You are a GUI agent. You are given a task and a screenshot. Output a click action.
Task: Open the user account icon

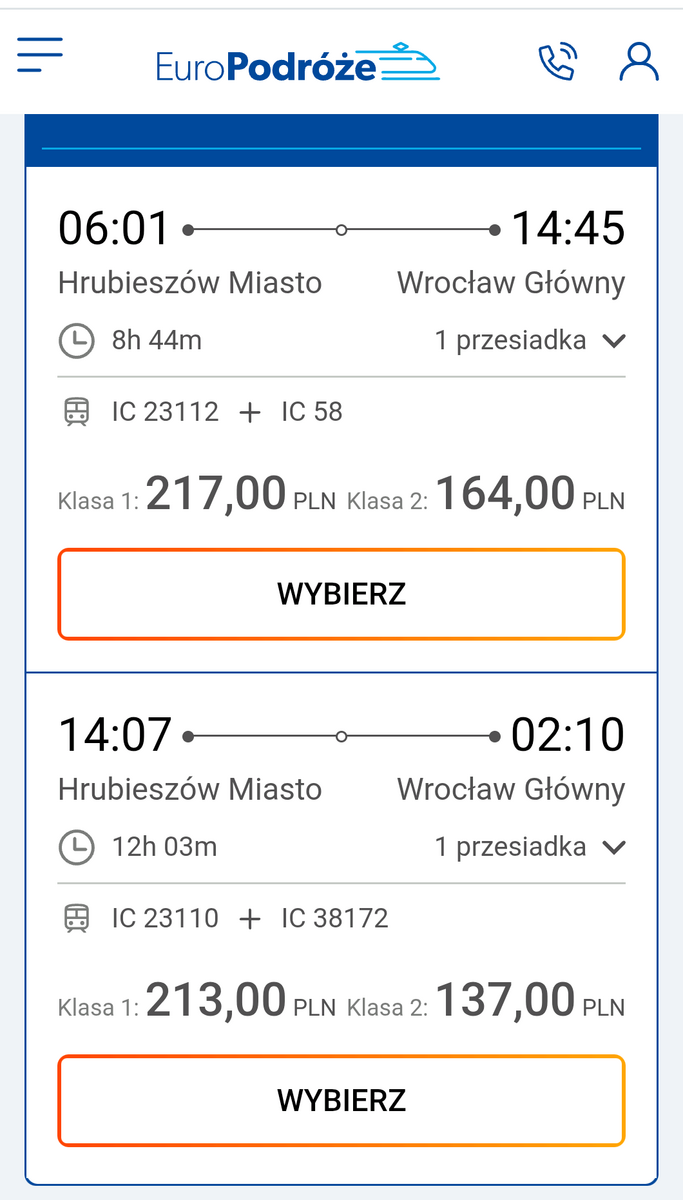(x=639, y=62)
